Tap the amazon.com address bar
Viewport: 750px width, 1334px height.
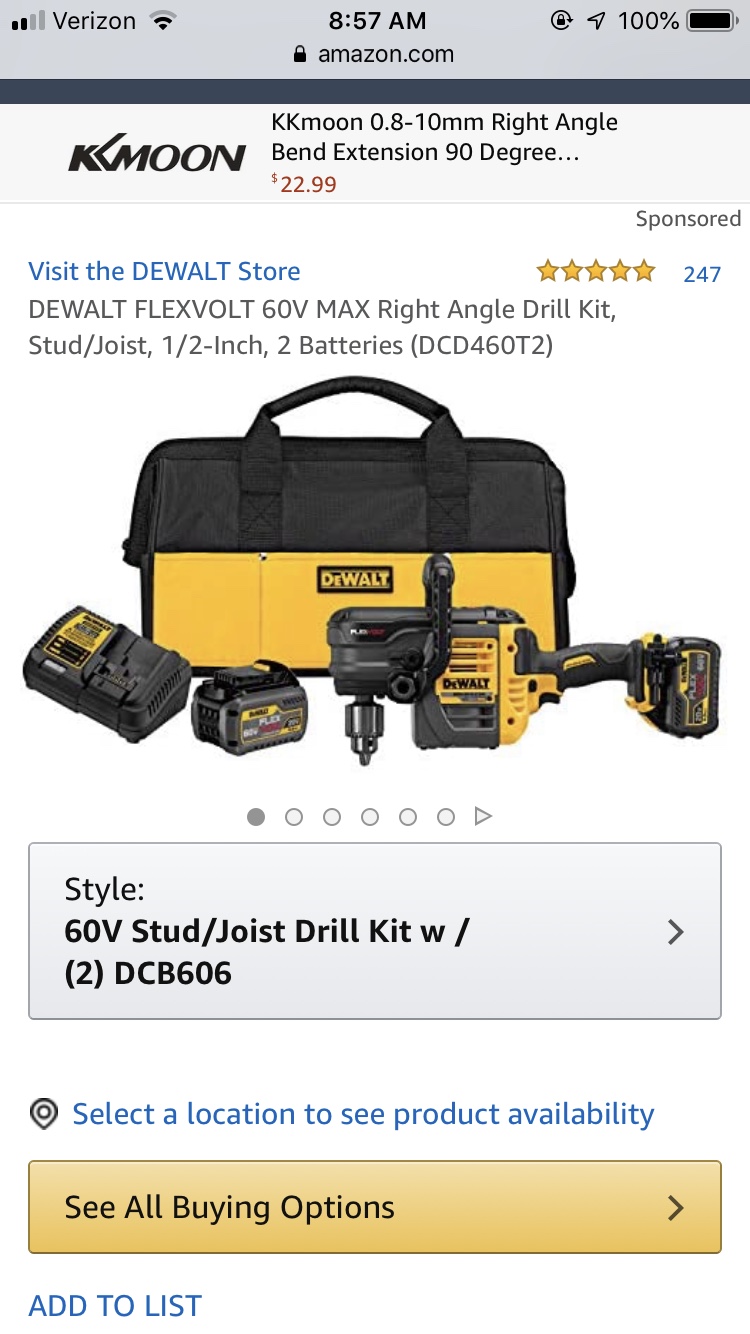pyautogui.click(x=375, y=54)
